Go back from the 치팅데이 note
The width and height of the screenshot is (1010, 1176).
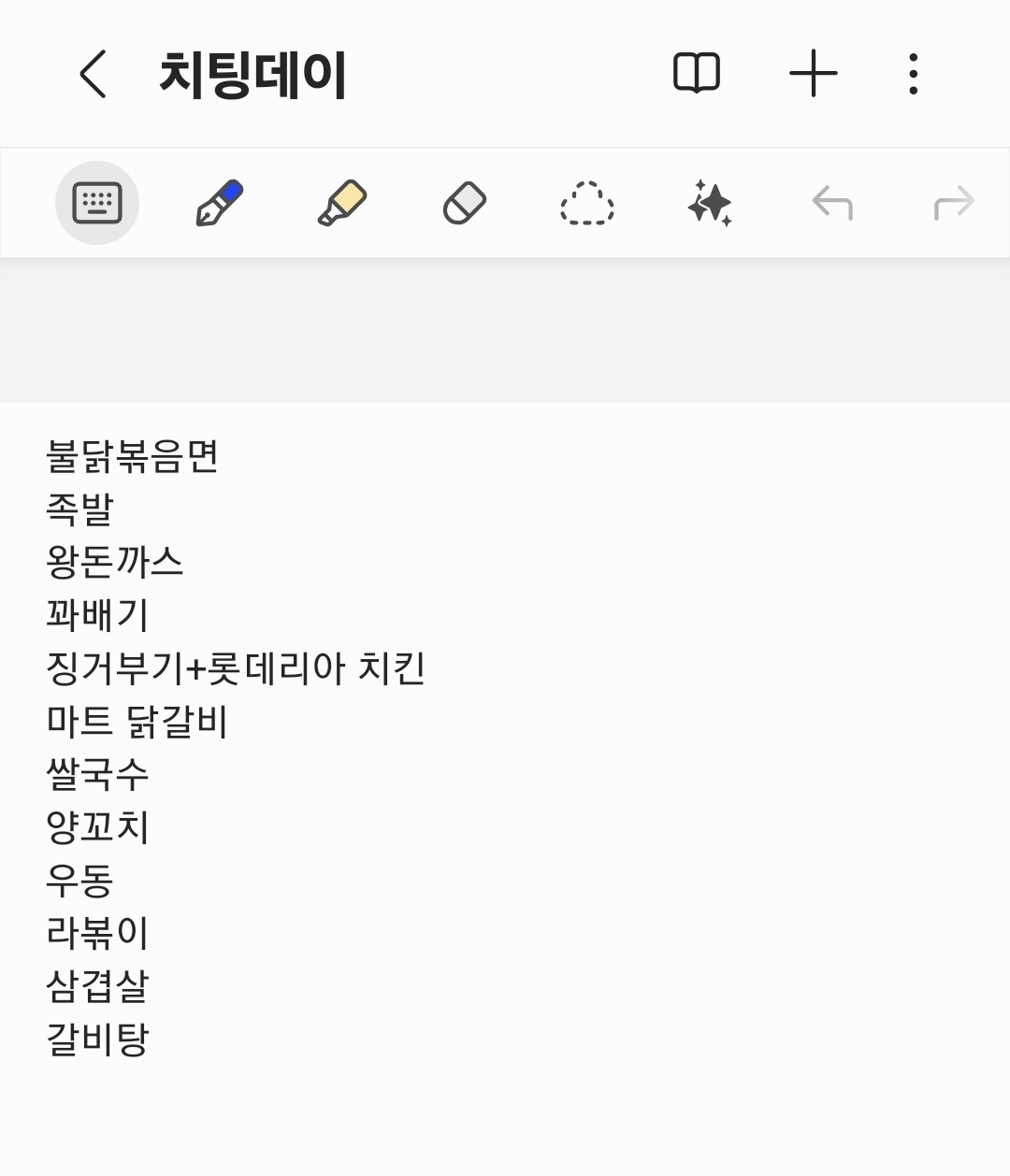(x=93, y=74)
